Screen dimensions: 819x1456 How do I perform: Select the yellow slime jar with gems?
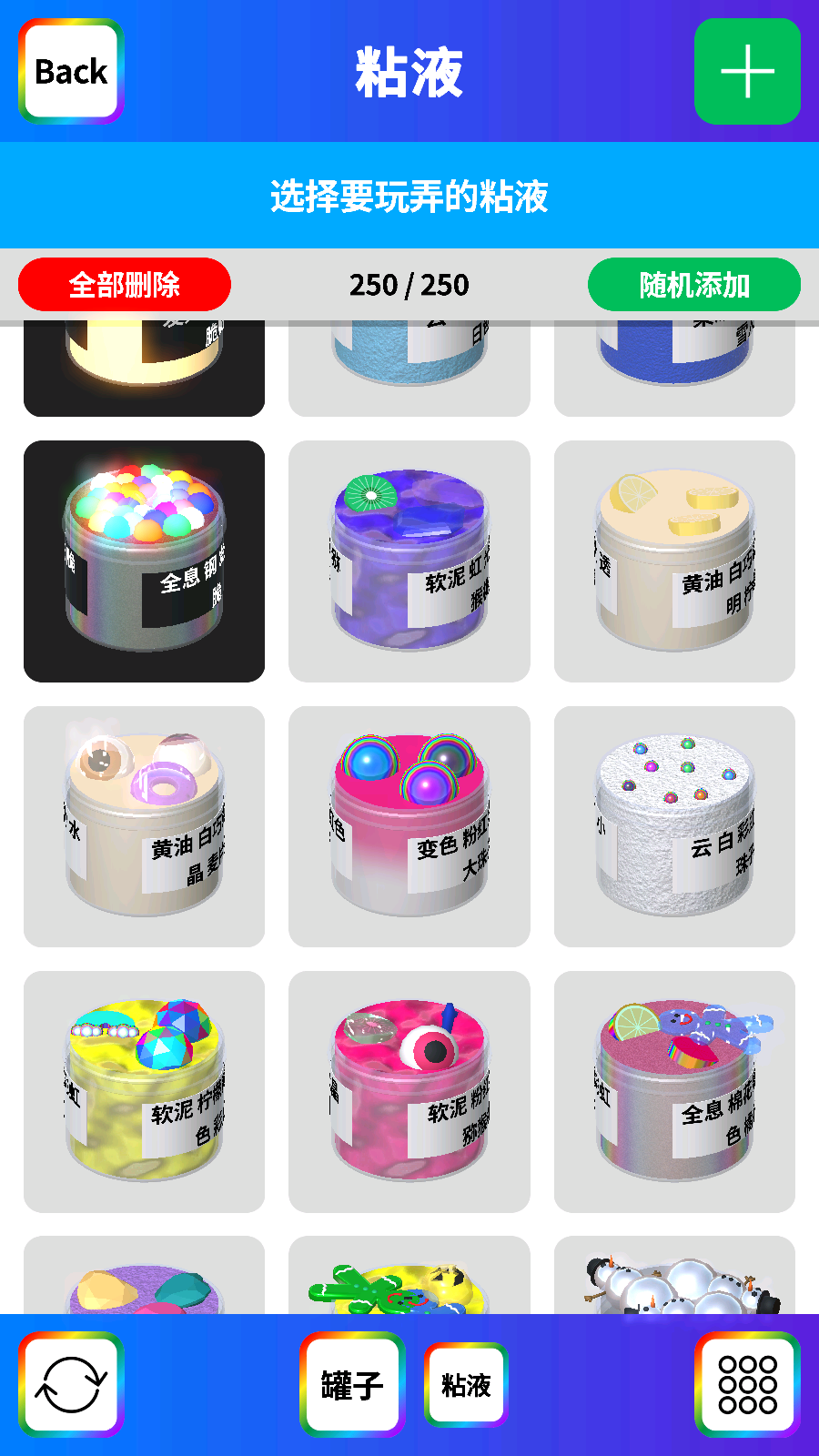pyautogui.click(x=144, y=1091)
